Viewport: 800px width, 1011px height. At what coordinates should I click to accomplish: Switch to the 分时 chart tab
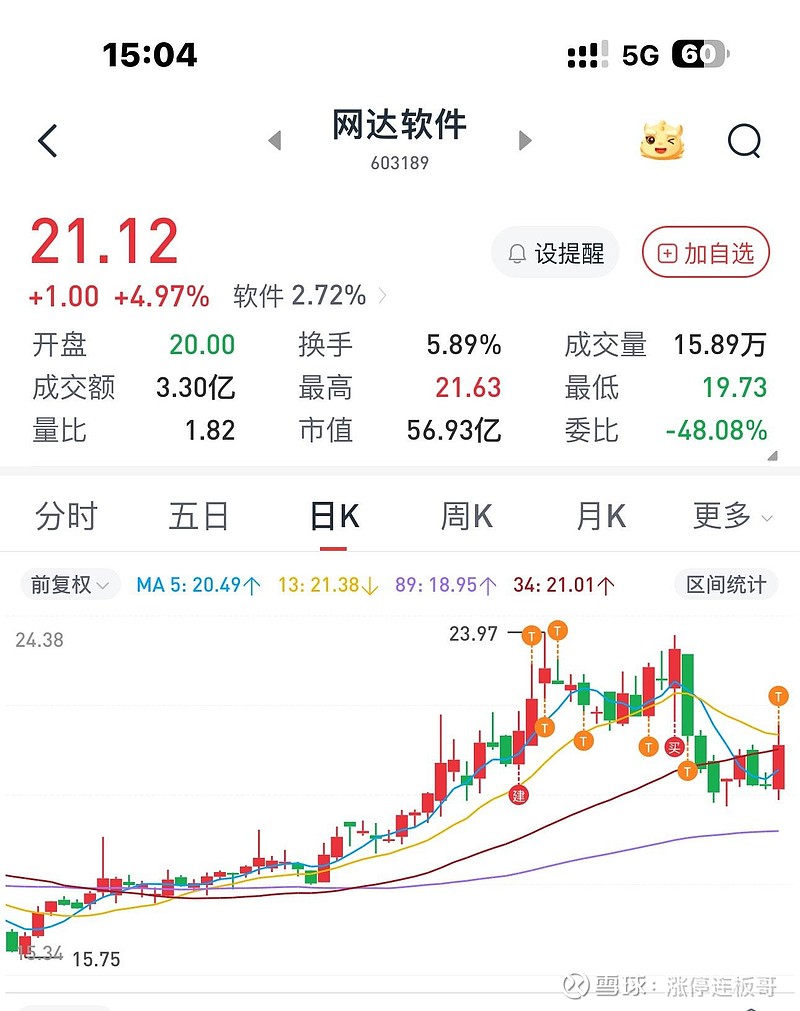[x=66, y=516]
